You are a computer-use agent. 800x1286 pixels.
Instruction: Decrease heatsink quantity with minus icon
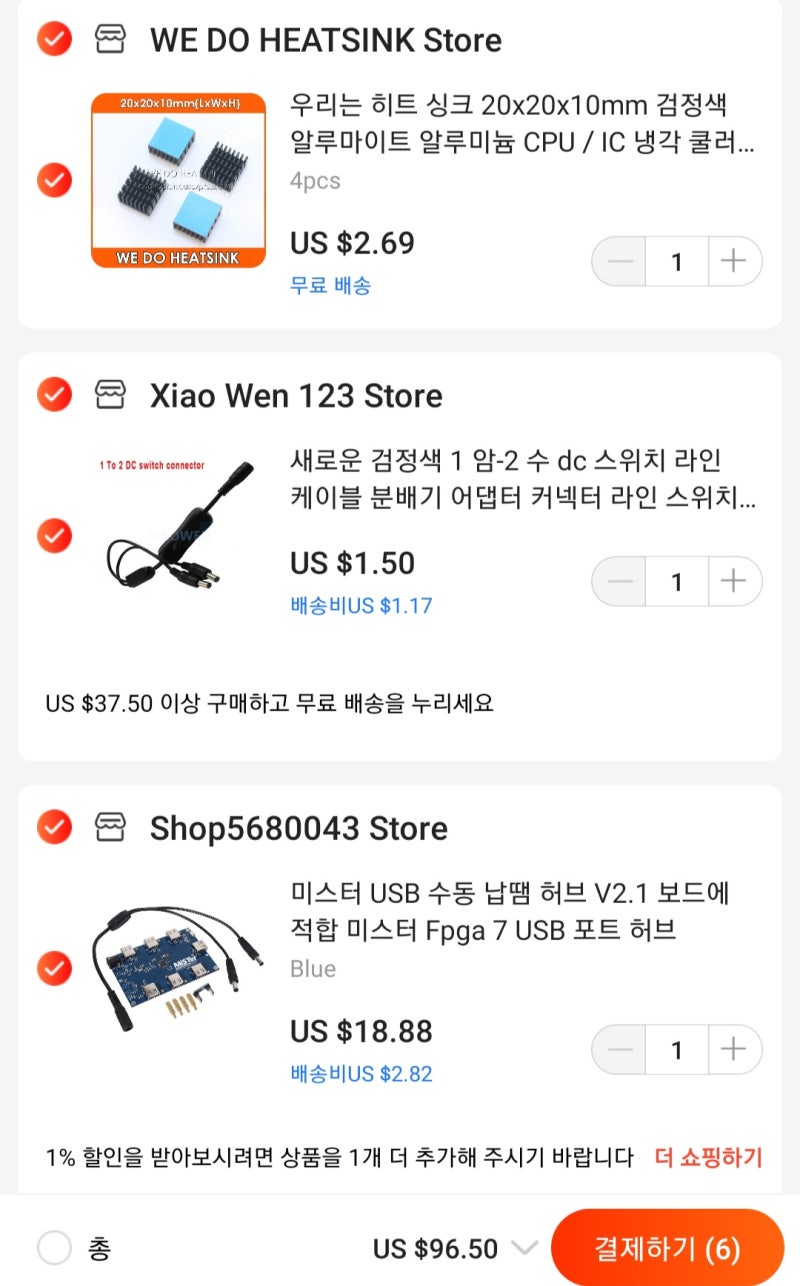pos(620,261)
